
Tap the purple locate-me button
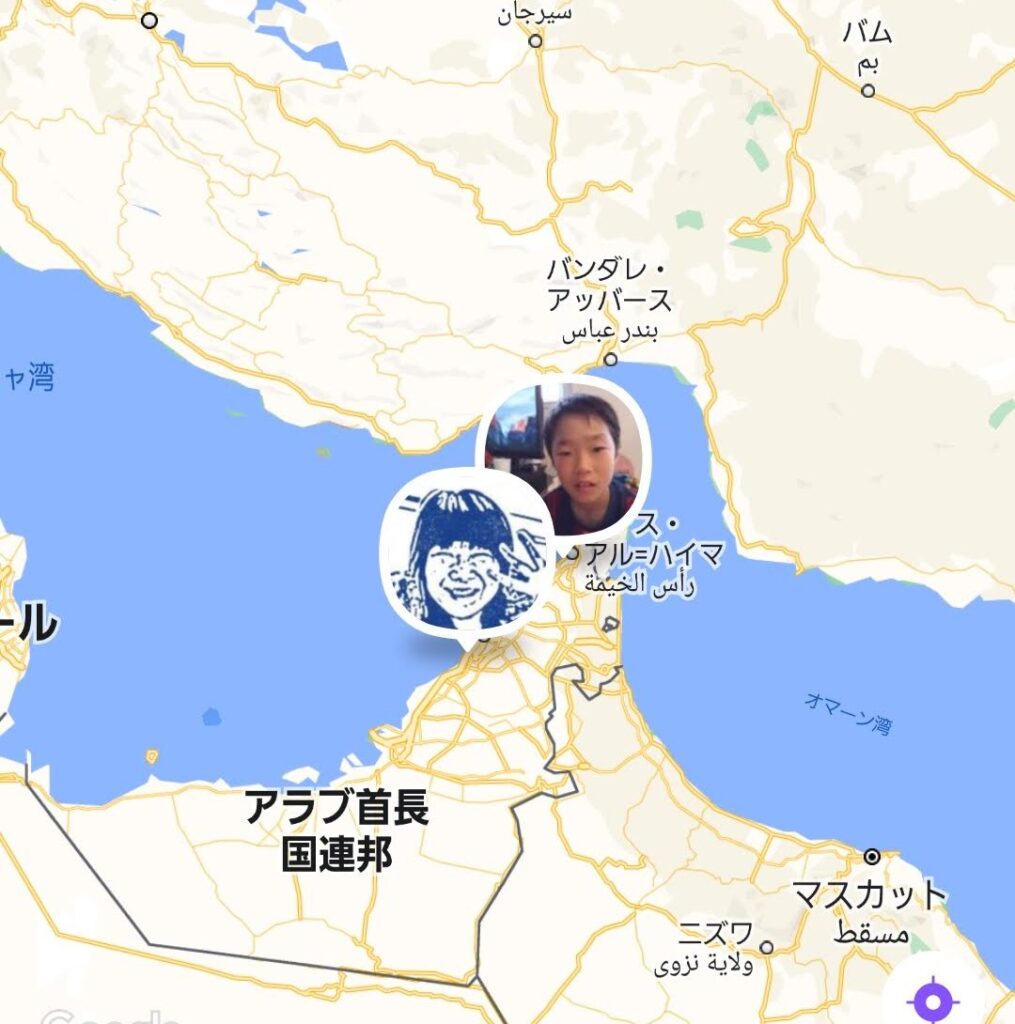933,999
